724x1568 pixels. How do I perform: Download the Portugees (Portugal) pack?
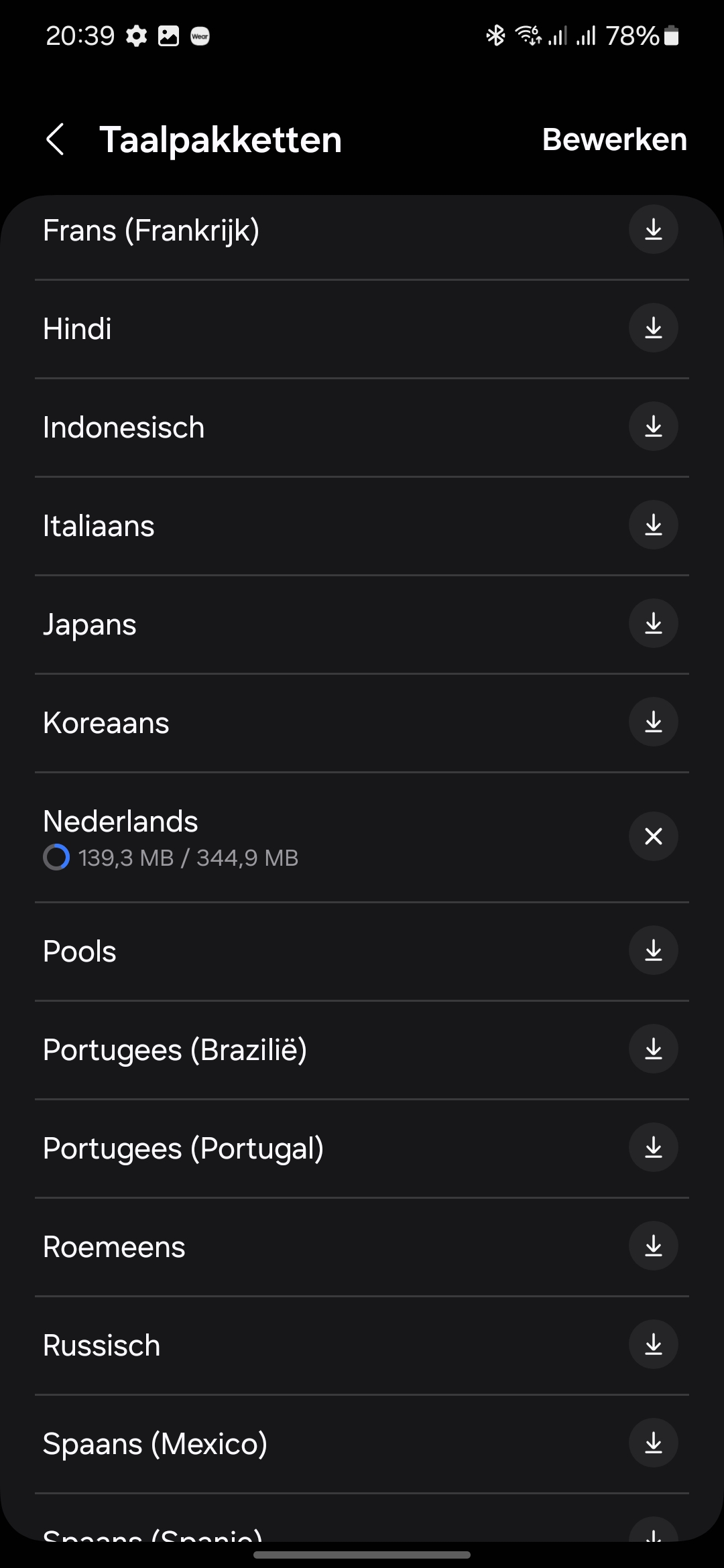(x=654, y=1148)
